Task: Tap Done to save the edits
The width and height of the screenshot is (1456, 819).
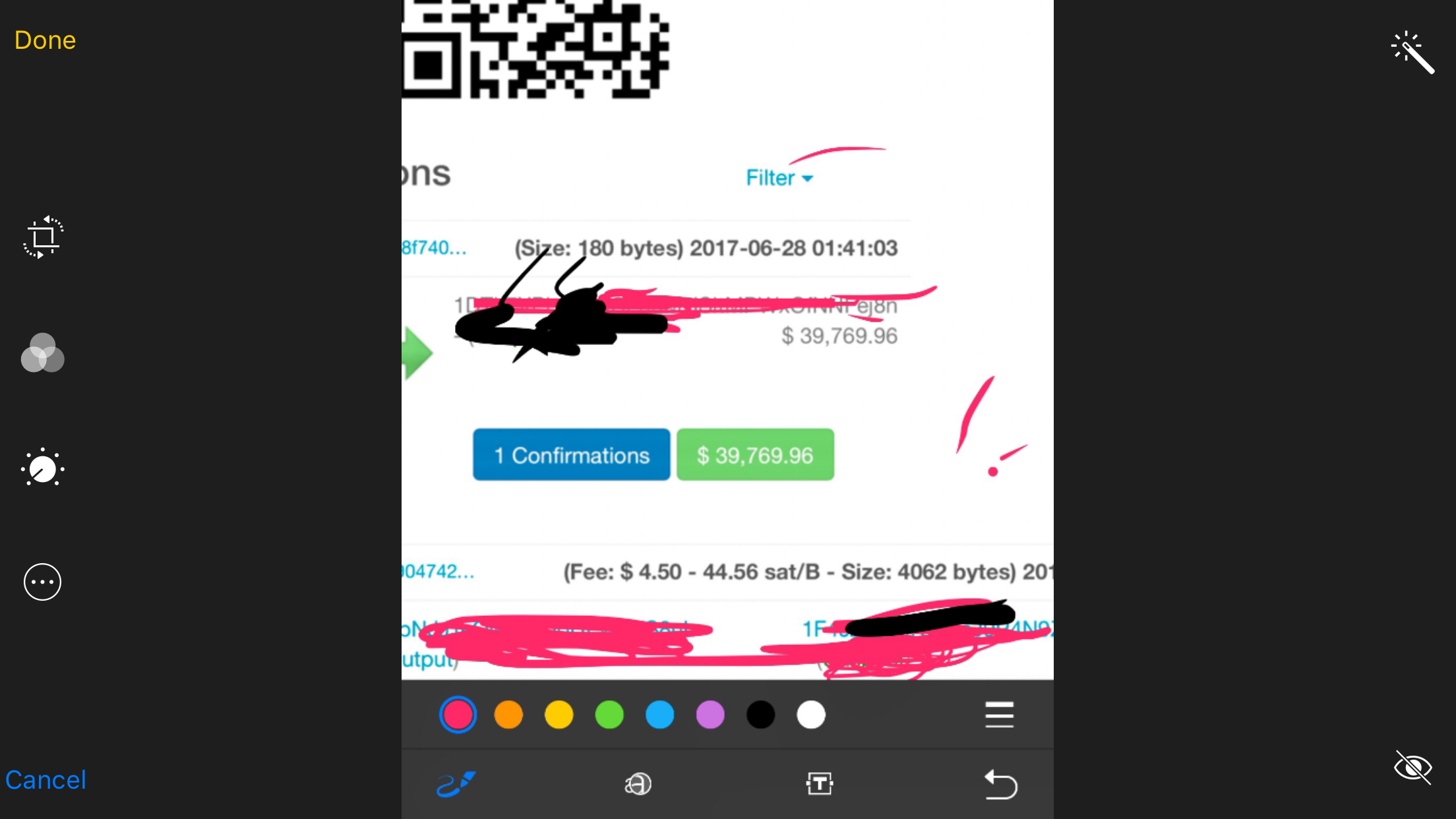Action: click(45, 40)
